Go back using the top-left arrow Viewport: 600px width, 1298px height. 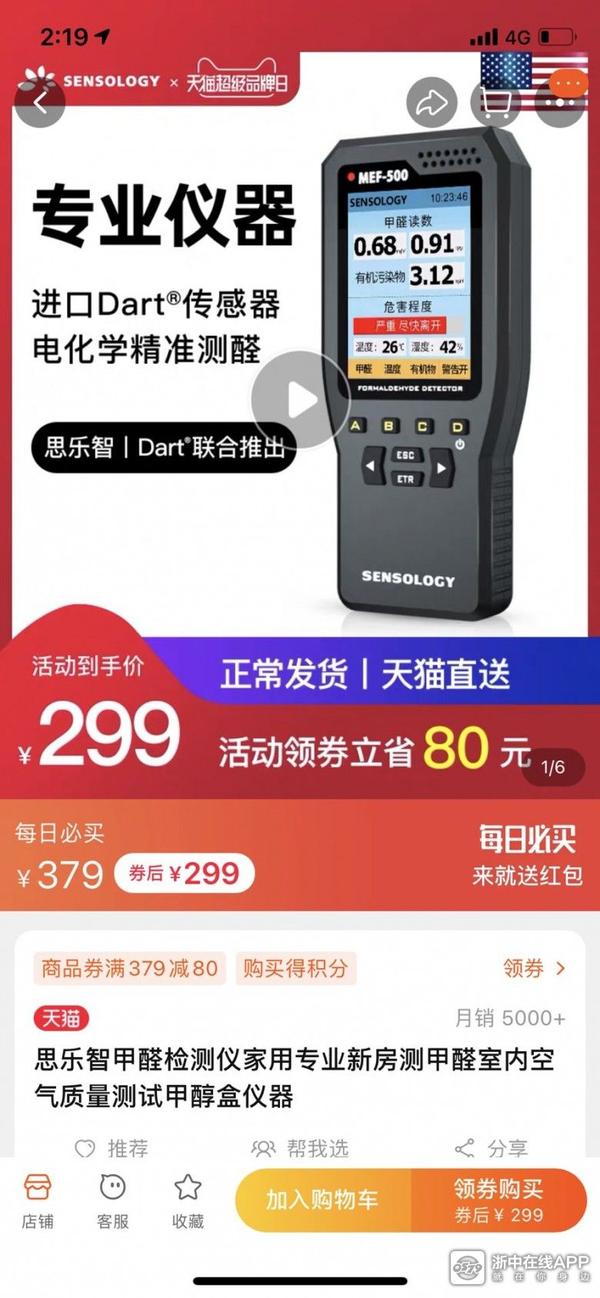41,102
